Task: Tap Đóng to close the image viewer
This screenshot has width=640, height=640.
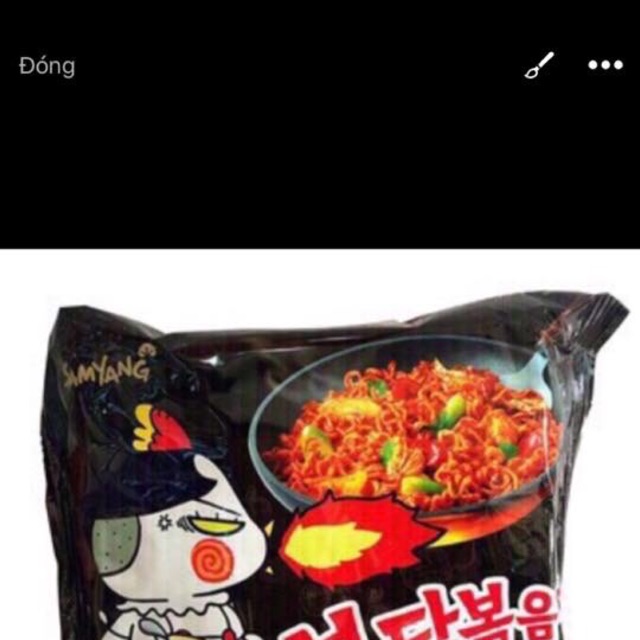Action: click(46, 67)
